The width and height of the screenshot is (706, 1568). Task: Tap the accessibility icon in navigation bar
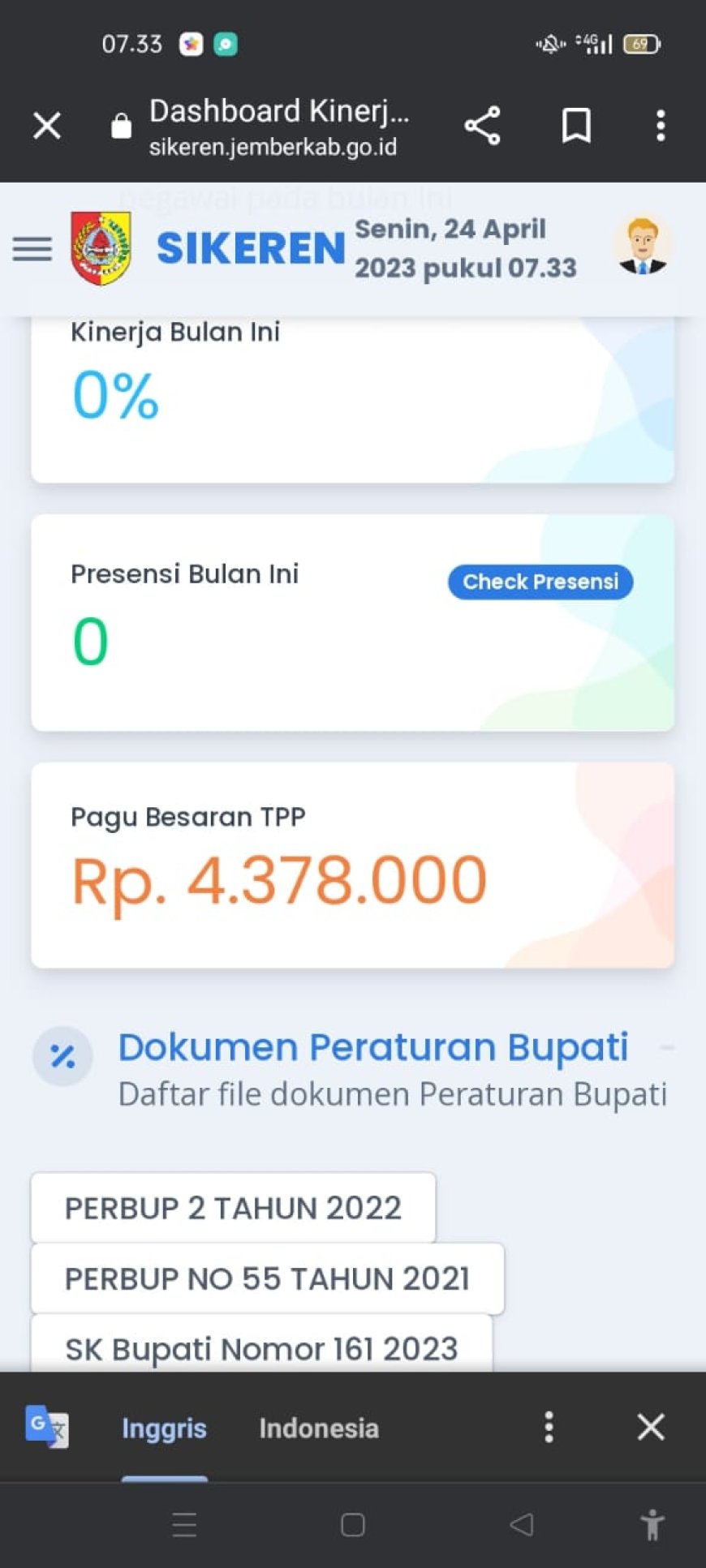[653, 1525]
